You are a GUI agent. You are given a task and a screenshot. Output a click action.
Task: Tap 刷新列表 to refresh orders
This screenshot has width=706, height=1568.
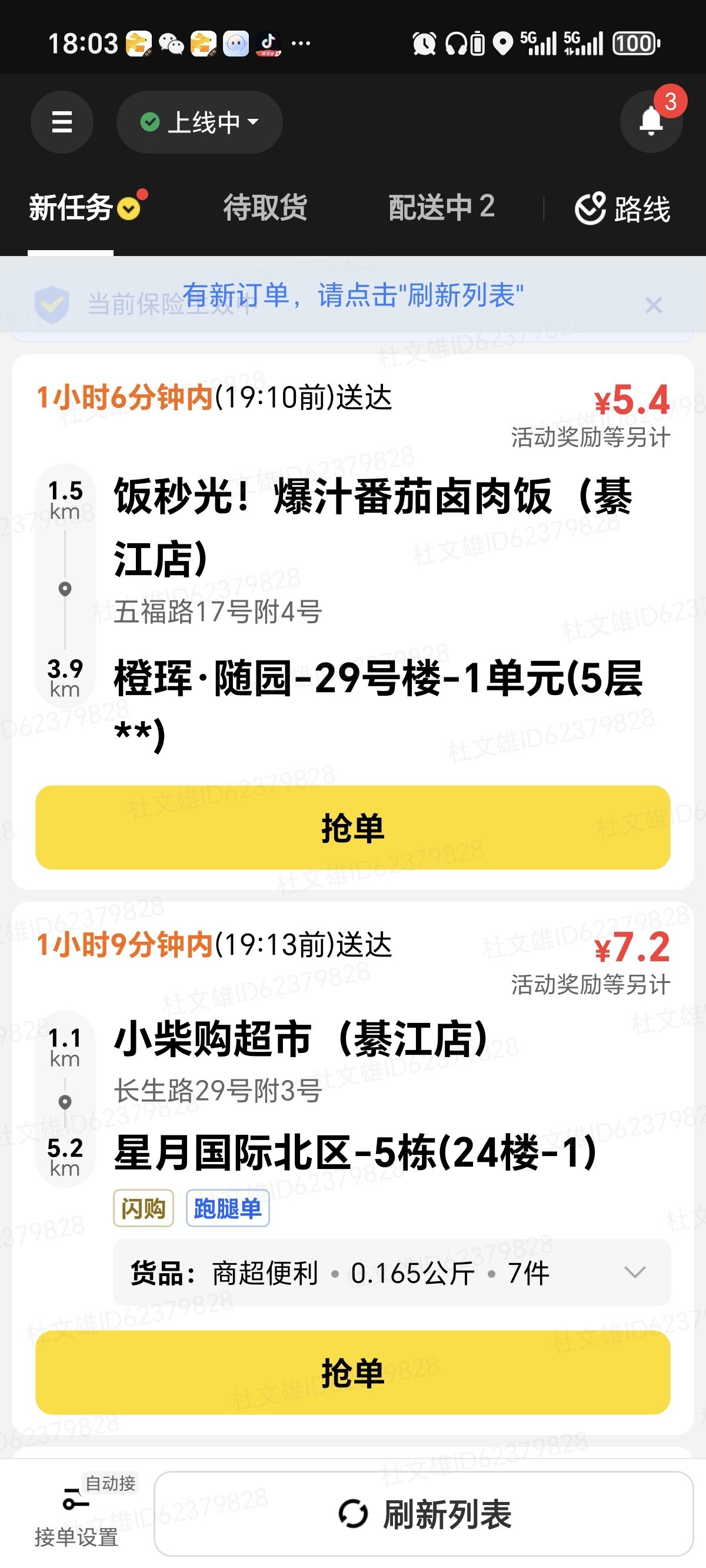(424, 1514)
